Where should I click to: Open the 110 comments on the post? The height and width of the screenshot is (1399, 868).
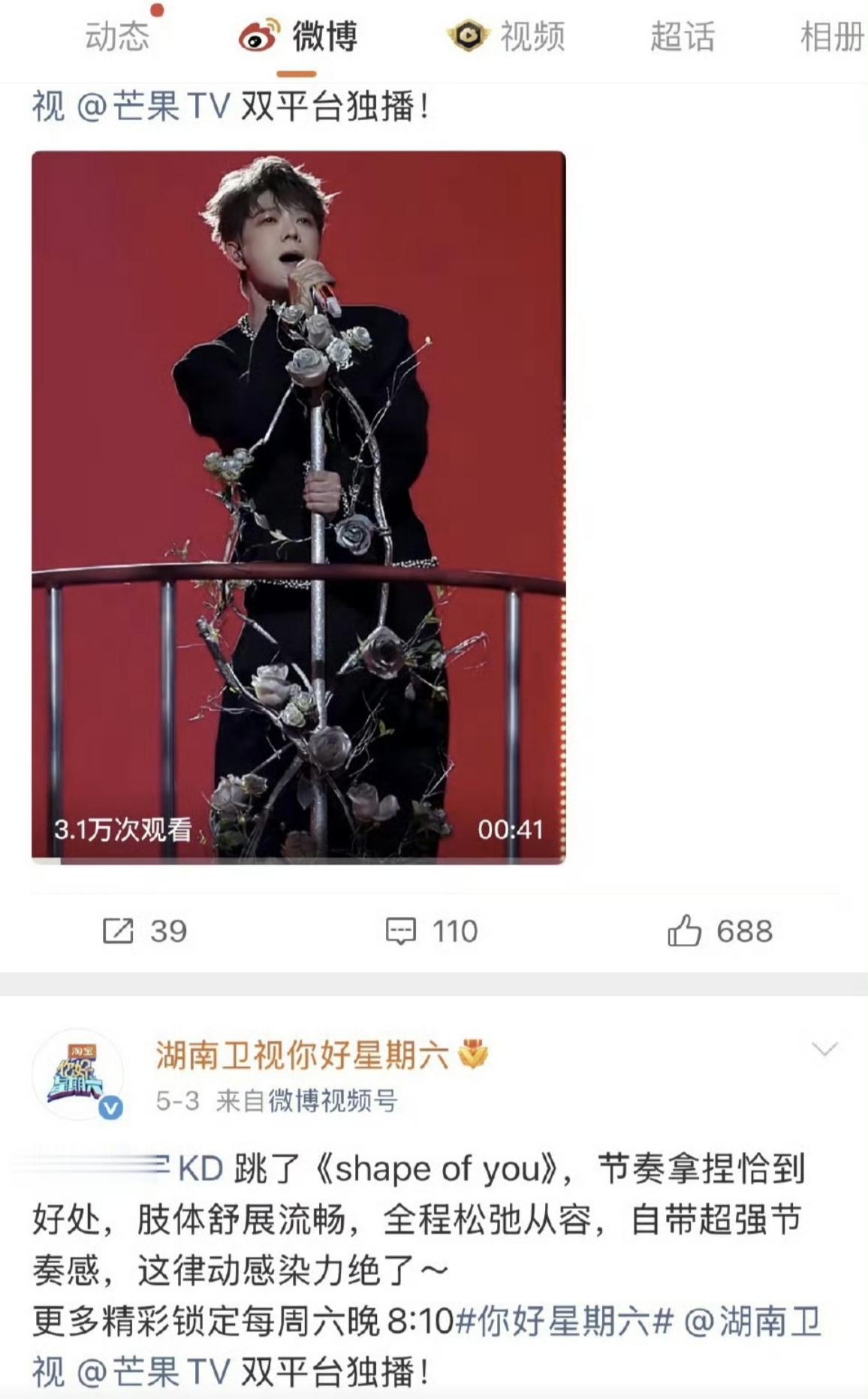point(431,931)
